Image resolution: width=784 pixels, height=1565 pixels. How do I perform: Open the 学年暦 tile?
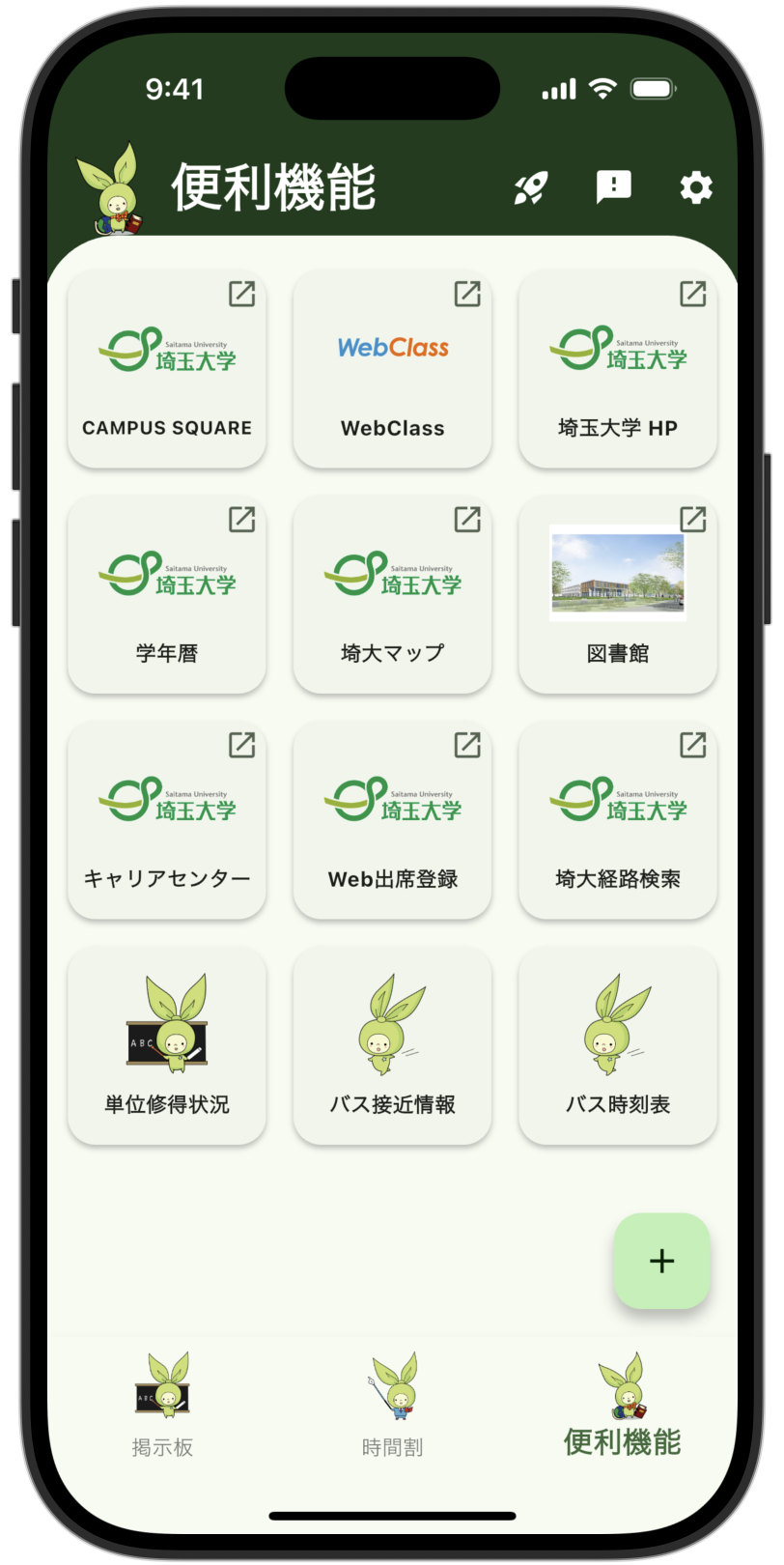click(167, 594)
